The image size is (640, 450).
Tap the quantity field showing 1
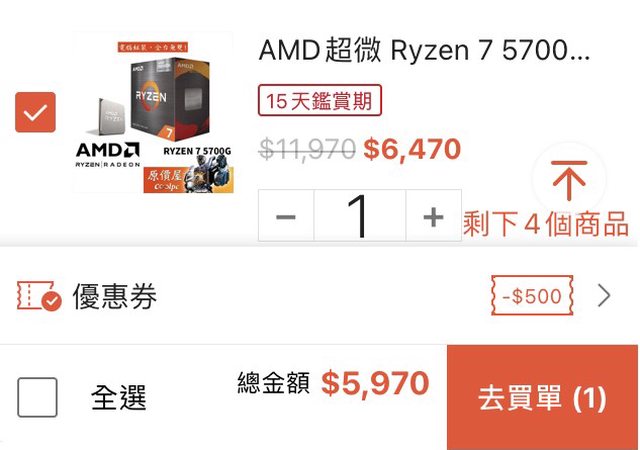360,216
